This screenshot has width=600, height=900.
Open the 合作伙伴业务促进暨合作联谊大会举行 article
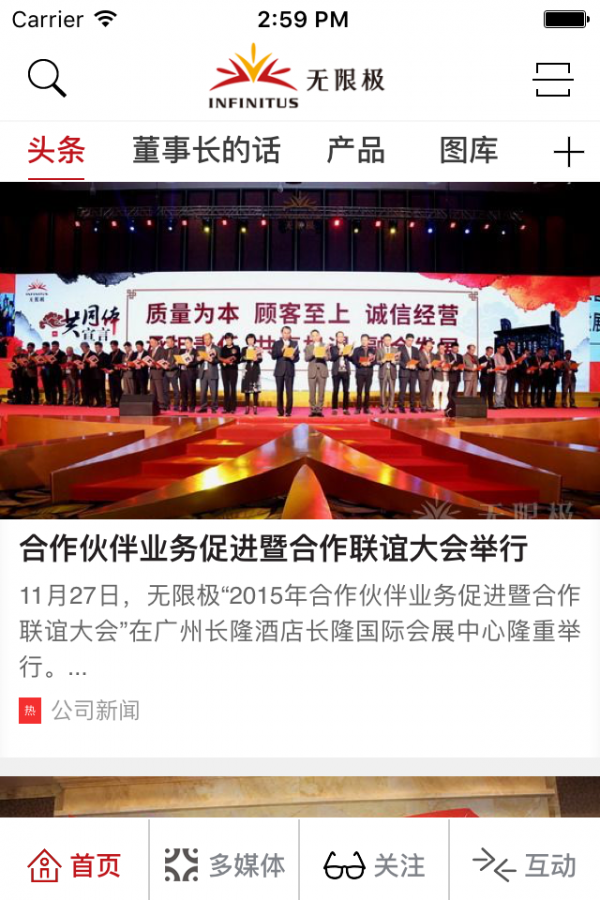point(273,548)
